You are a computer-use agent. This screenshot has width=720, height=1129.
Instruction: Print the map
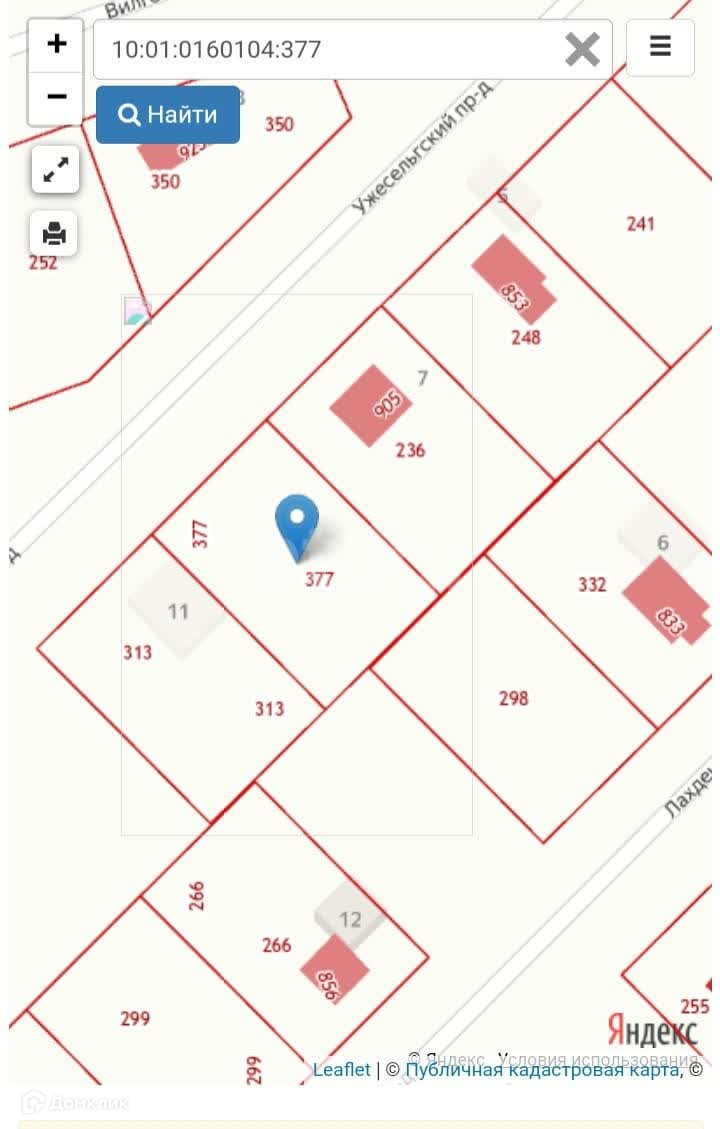pyautogui.click(x=55, y=234)
